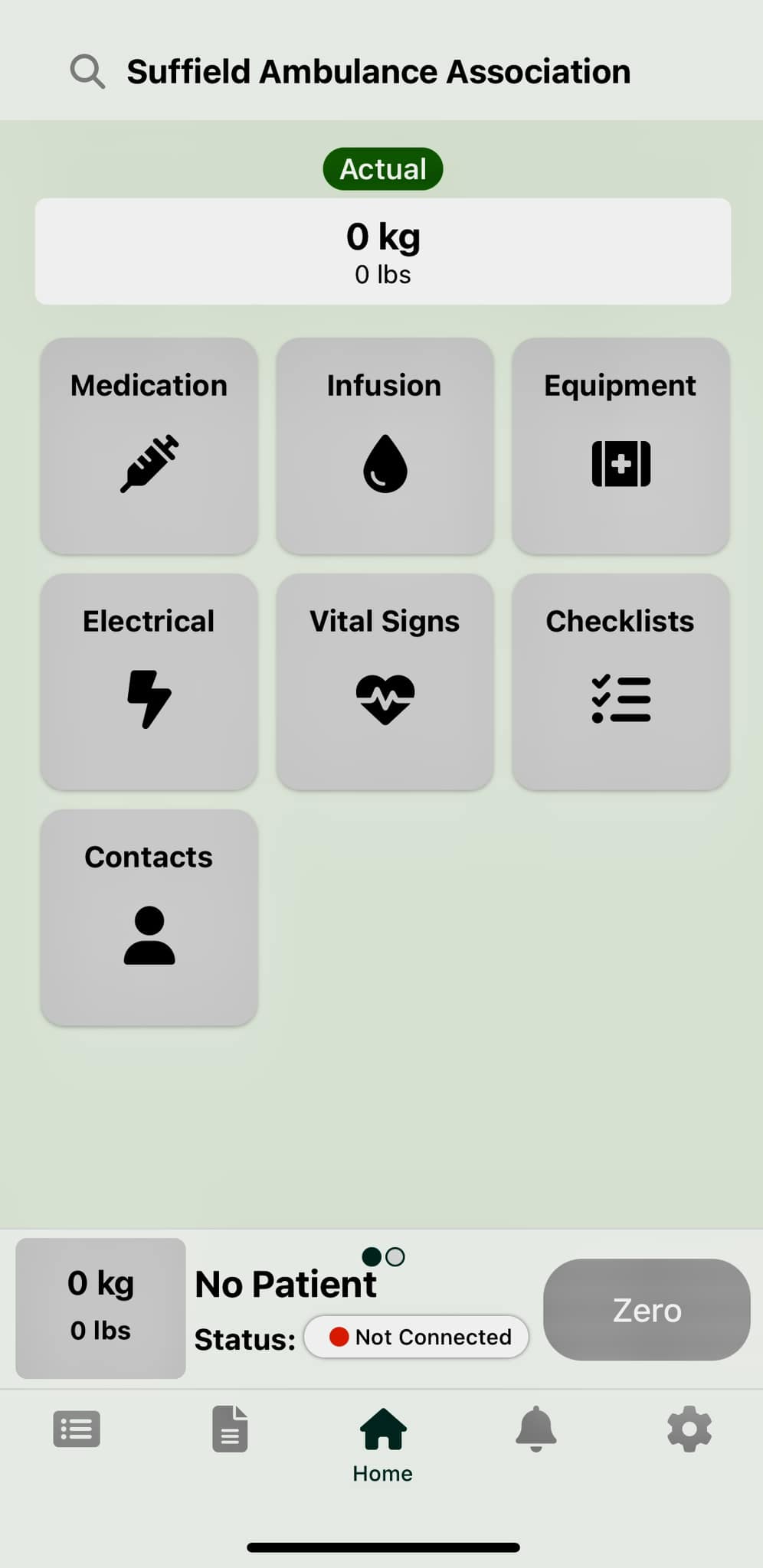Open the Contacts section
Image resolution: width=763 pixels, height=1568 pixels.
click(149, 917)
